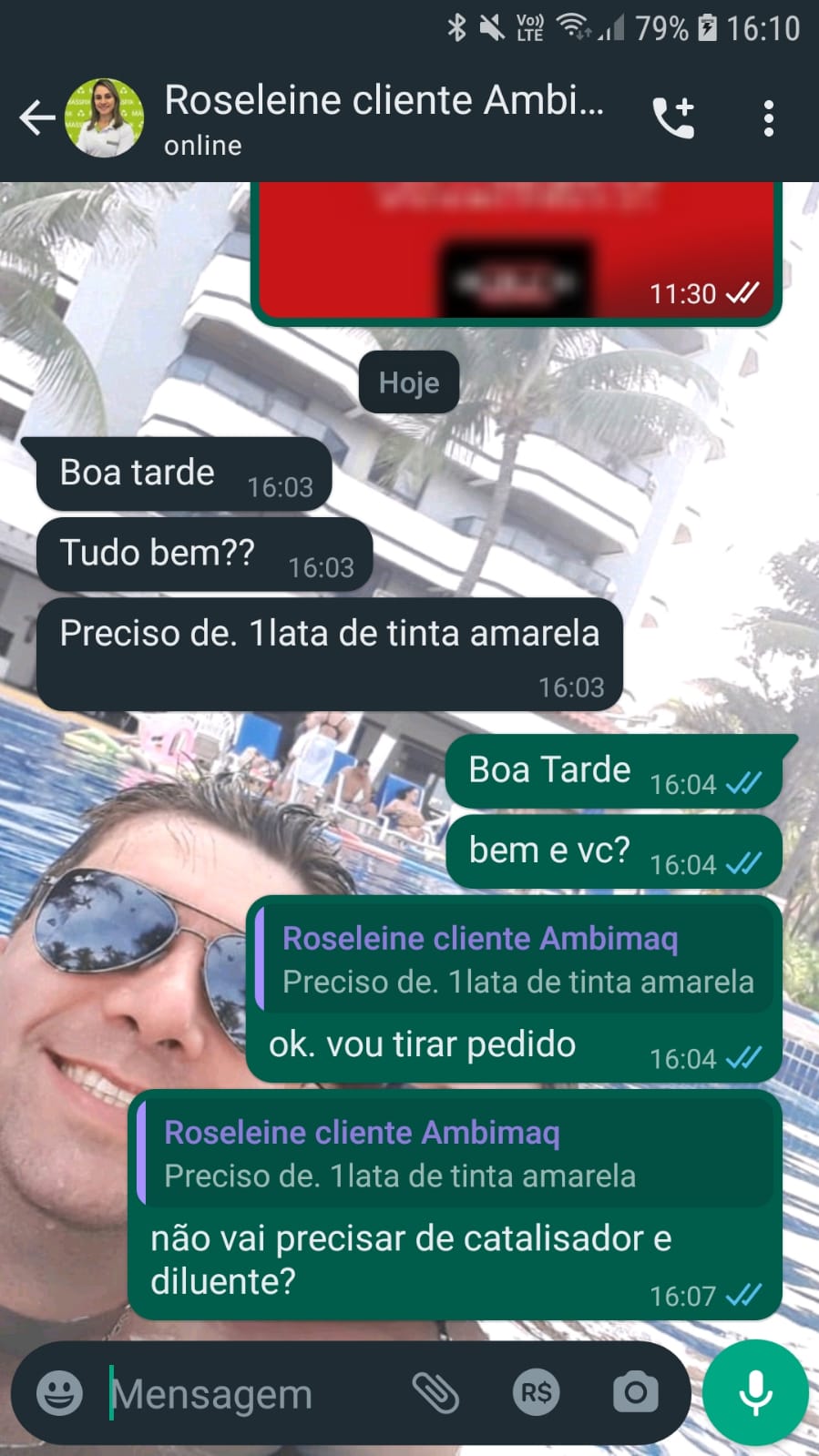Screen dimensions: 819x1456
Task: Start a call with Roseleine
Action: (673, 118)
